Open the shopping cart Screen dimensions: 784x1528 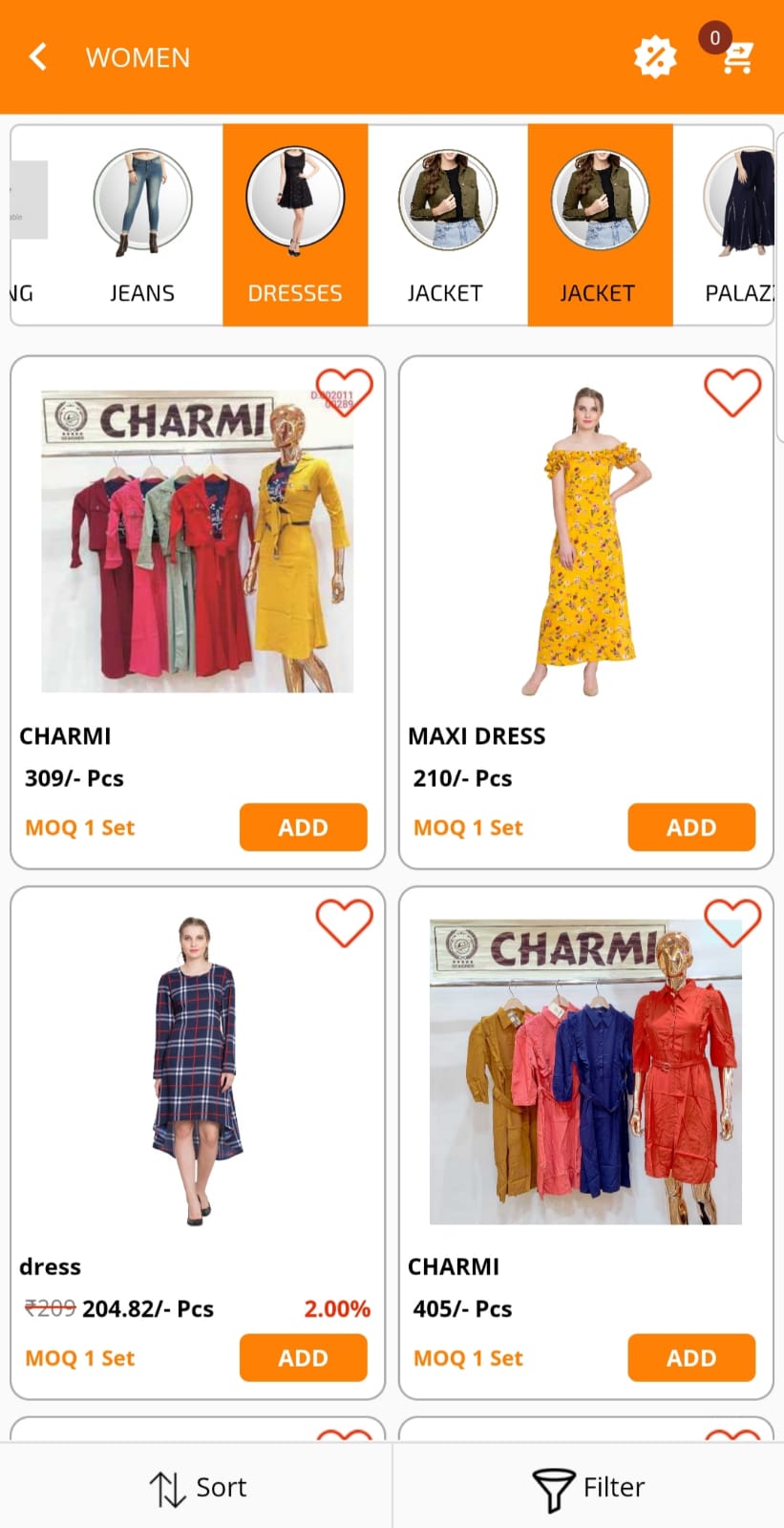[736, 57]
